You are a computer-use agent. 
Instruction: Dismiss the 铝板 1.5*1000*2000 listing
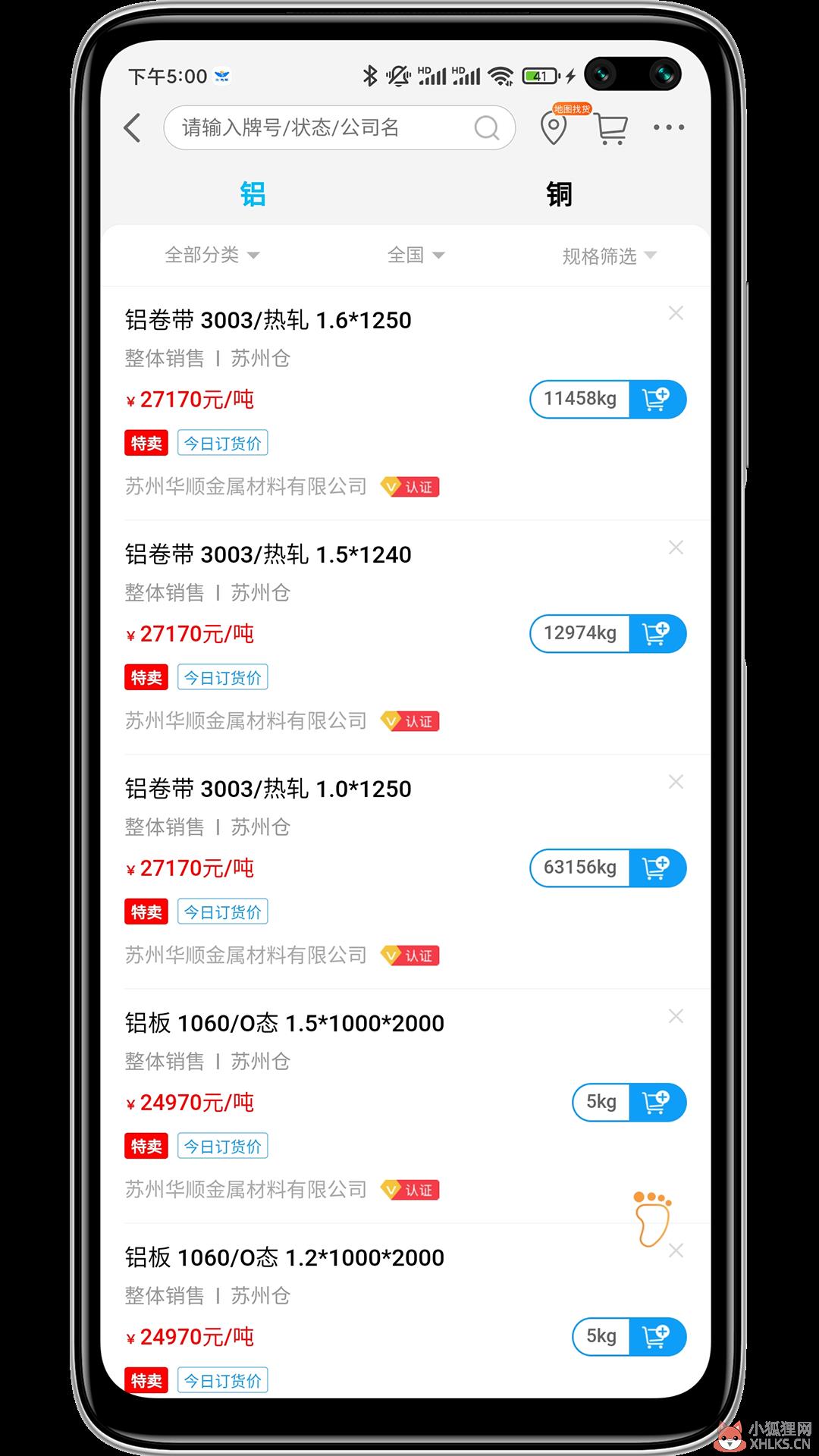(676, 1015)
